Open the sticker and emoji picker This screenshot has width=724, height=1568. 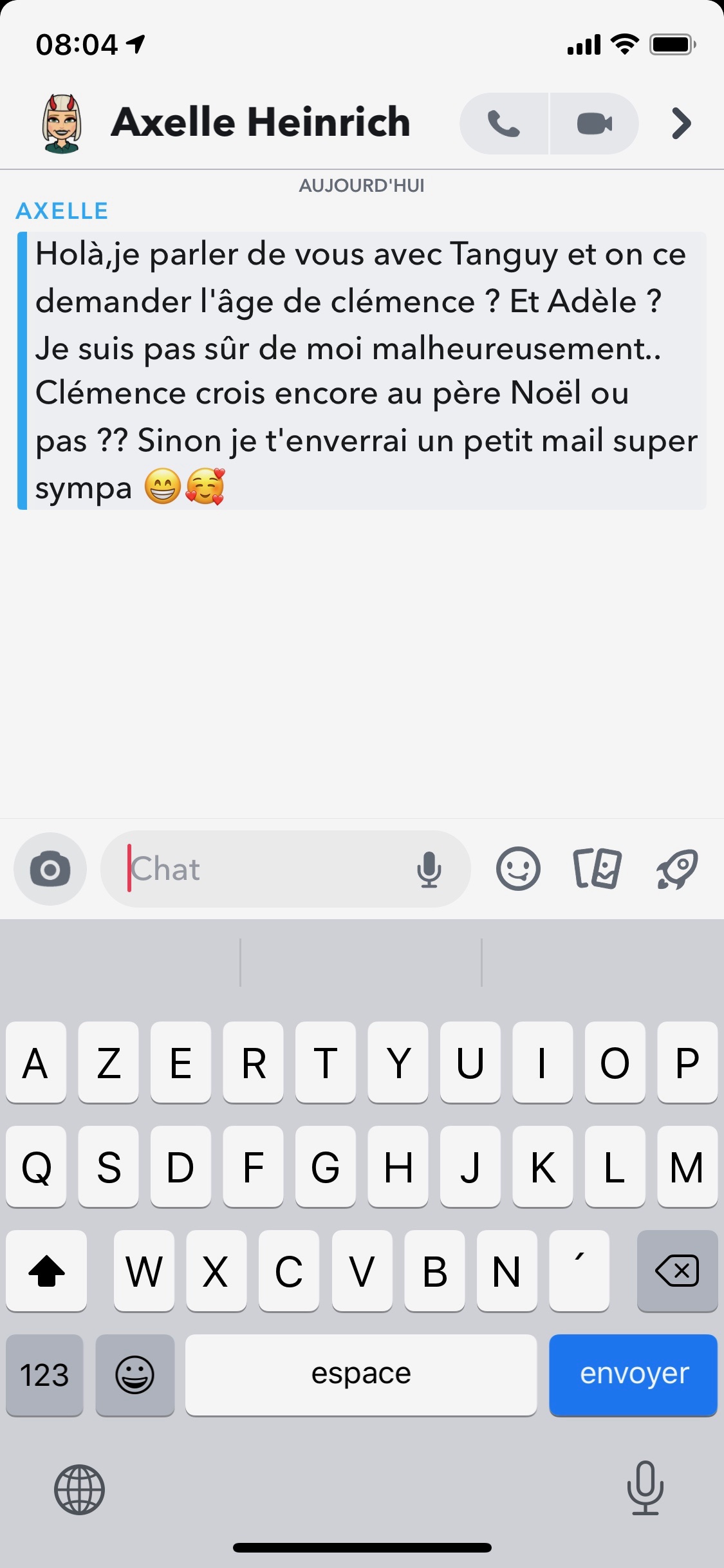coord(518,868)
